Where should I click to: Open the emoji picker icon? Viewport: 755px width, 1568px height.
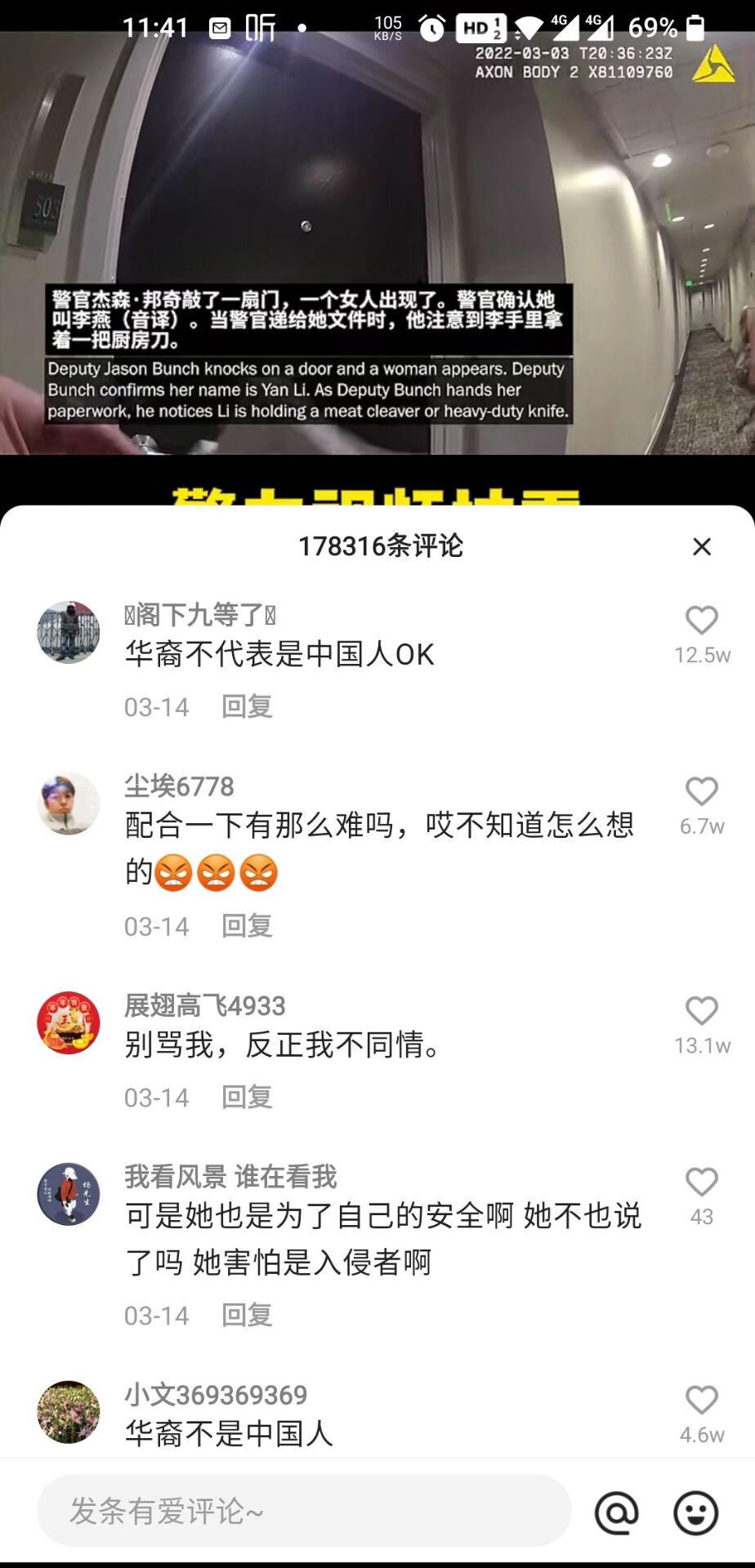tap(695, 1512)
